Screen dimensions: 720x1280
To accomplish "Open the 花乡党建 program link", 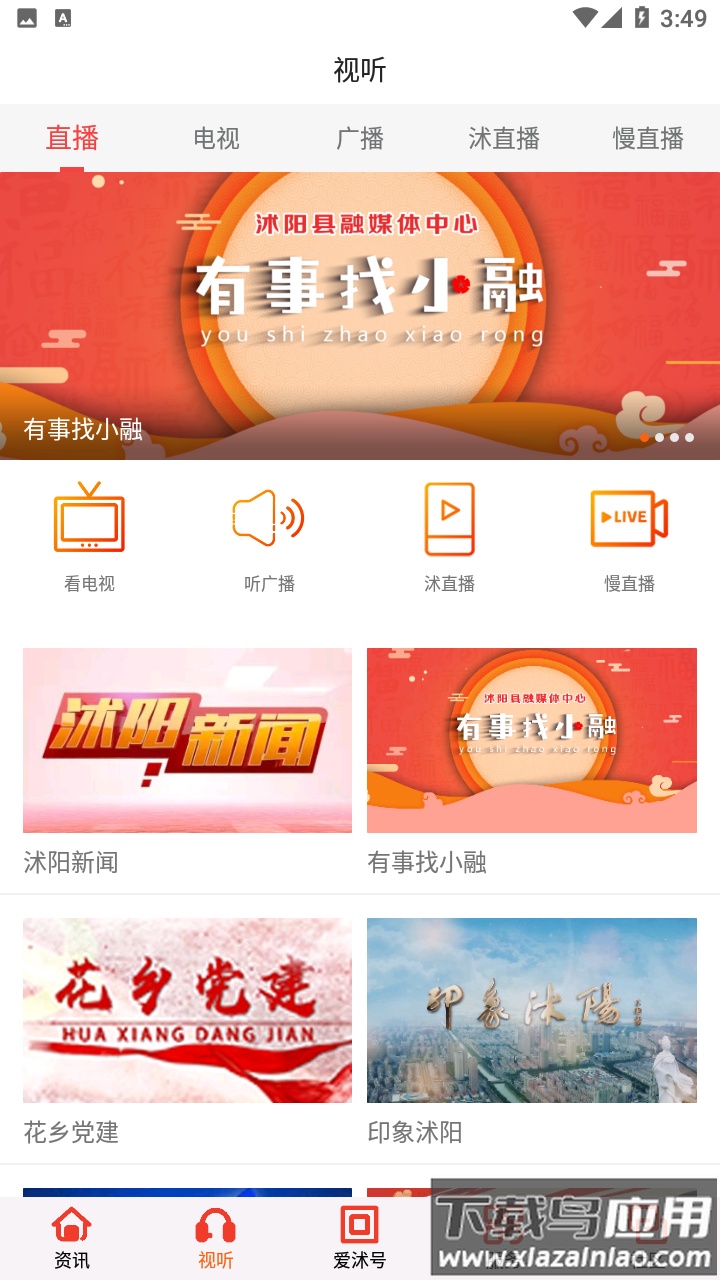I will click(187, 1010).
